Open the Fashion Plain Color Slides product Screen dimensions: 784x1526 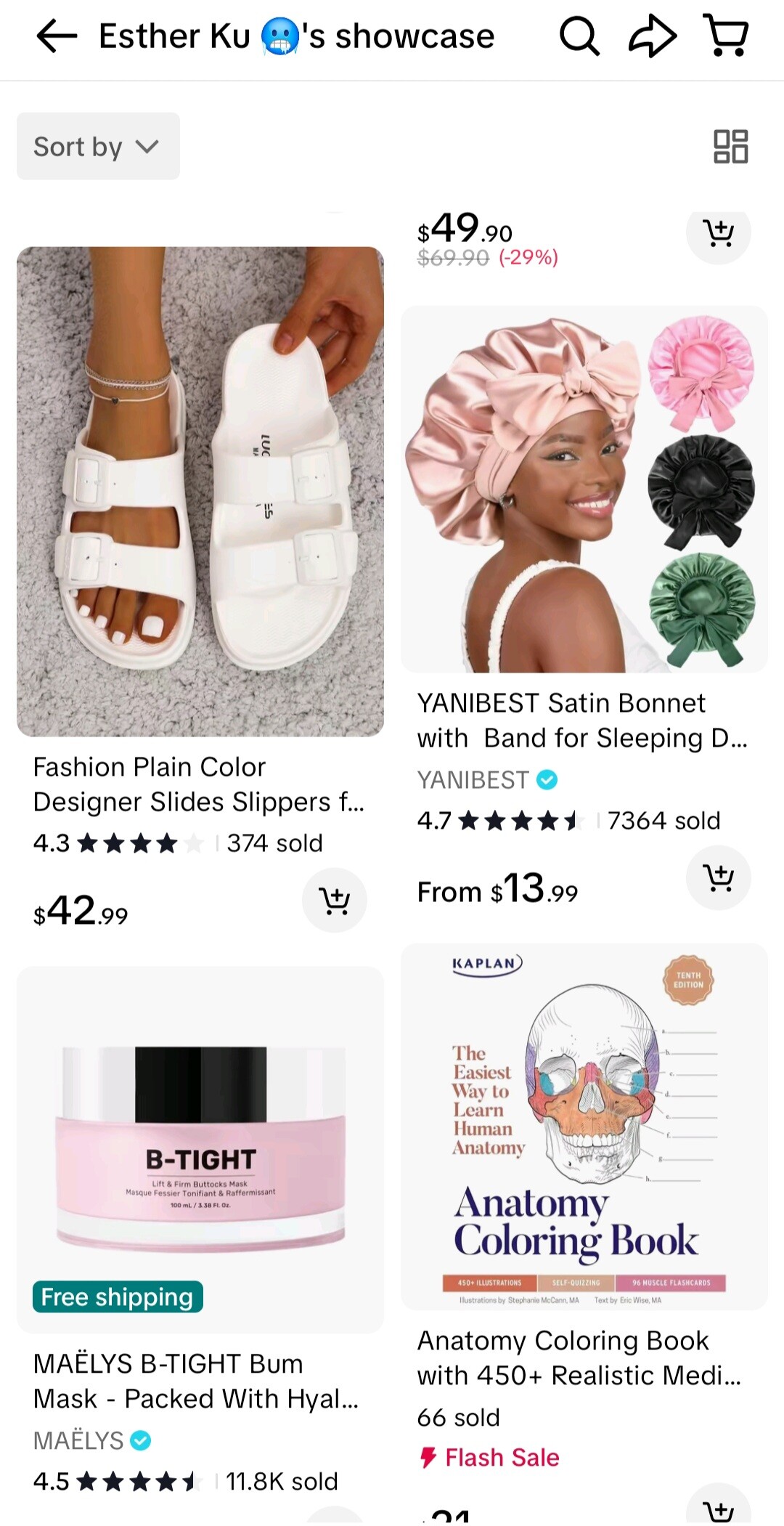200,492
